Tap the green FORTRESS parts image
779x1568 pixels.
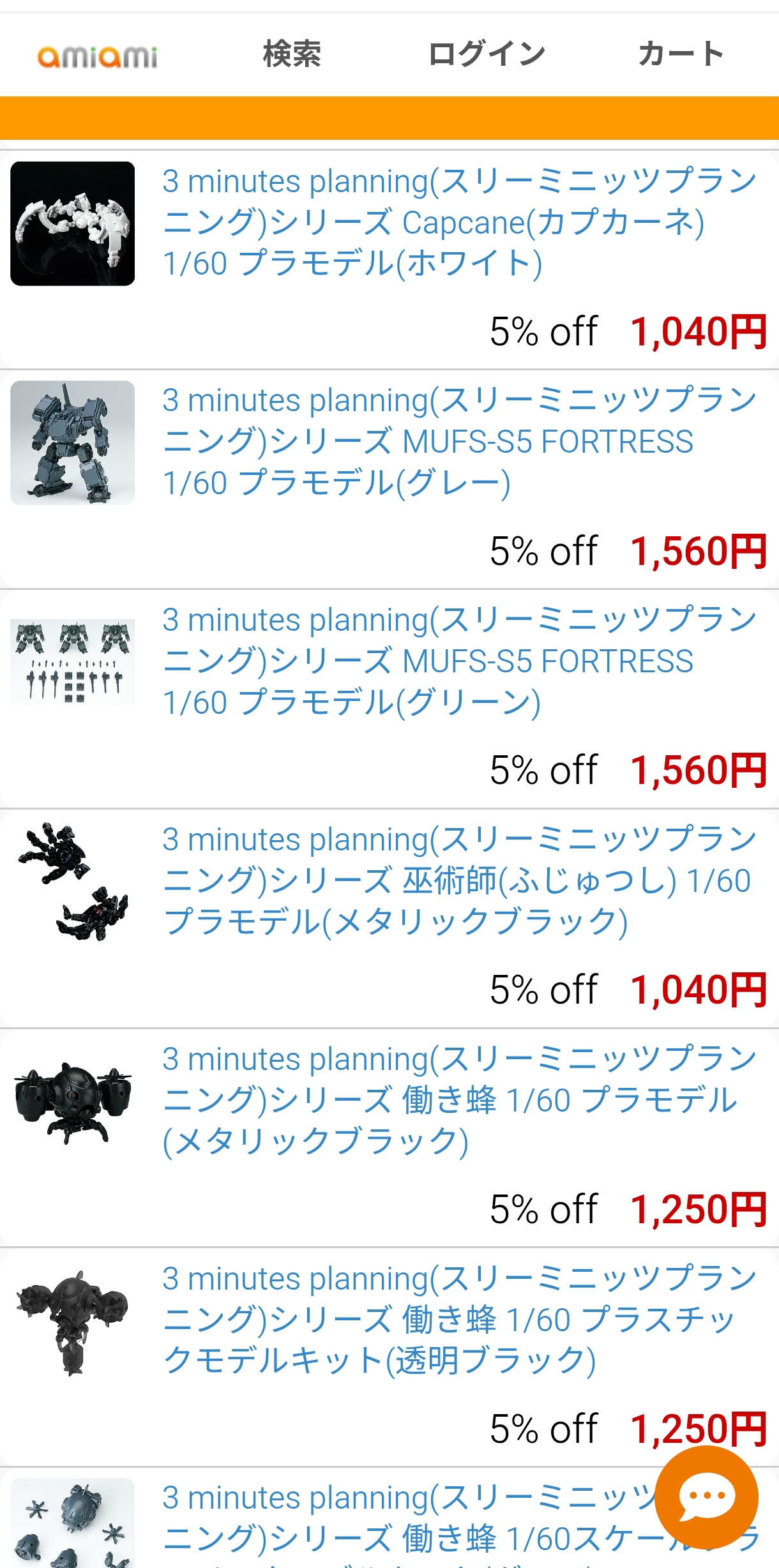73,662
